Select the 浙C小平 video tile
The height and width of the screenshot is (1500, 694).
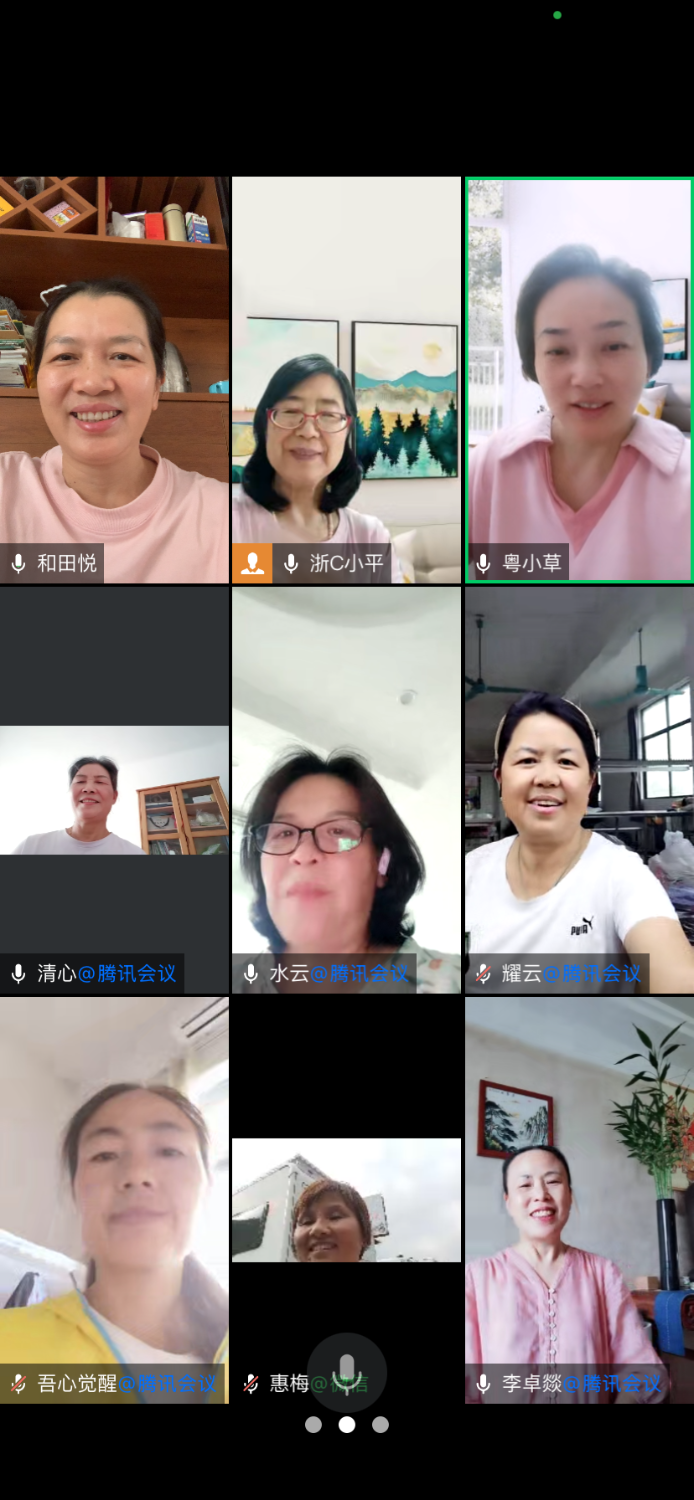pos(346,380)
